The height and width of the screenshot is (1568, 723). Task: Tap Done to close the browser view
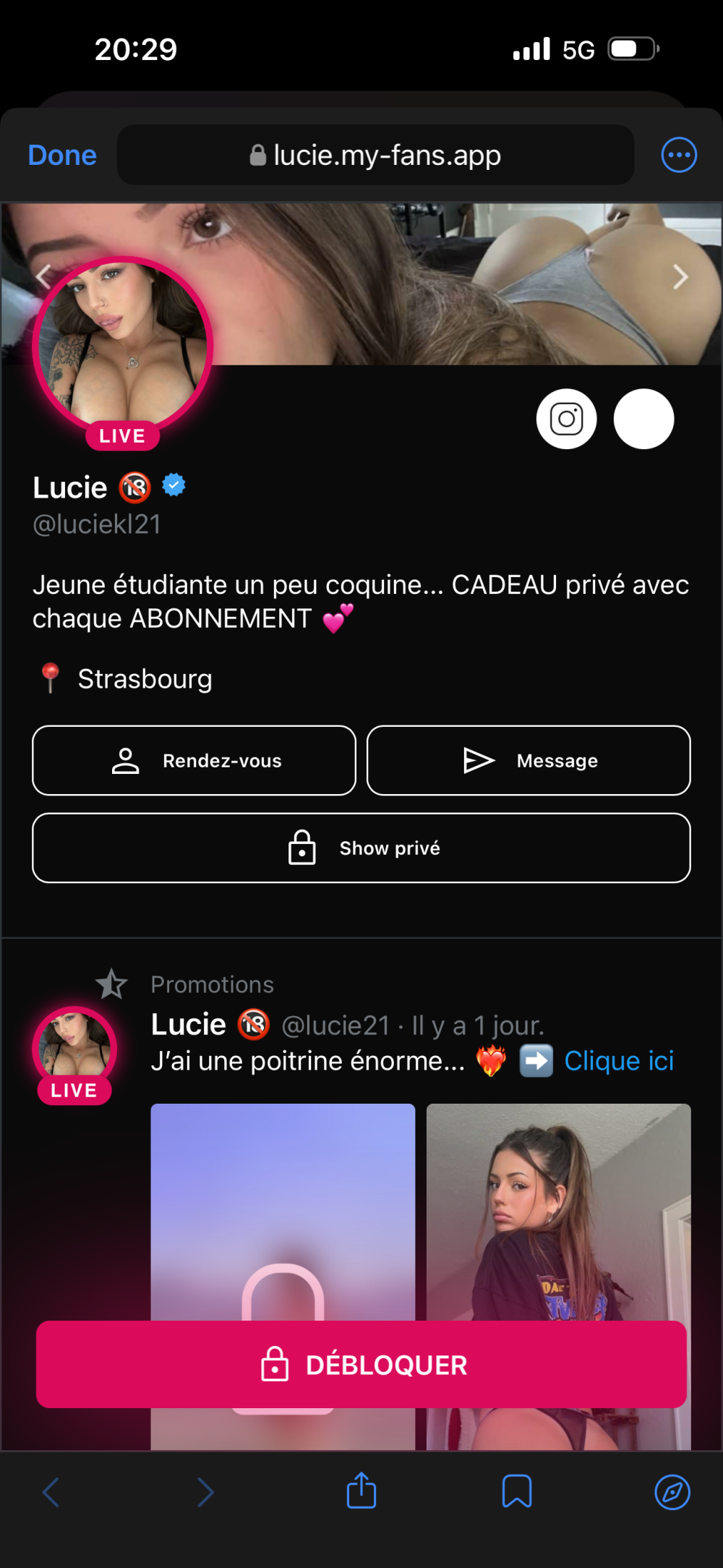pyautogui.click(x=62, y=155)
